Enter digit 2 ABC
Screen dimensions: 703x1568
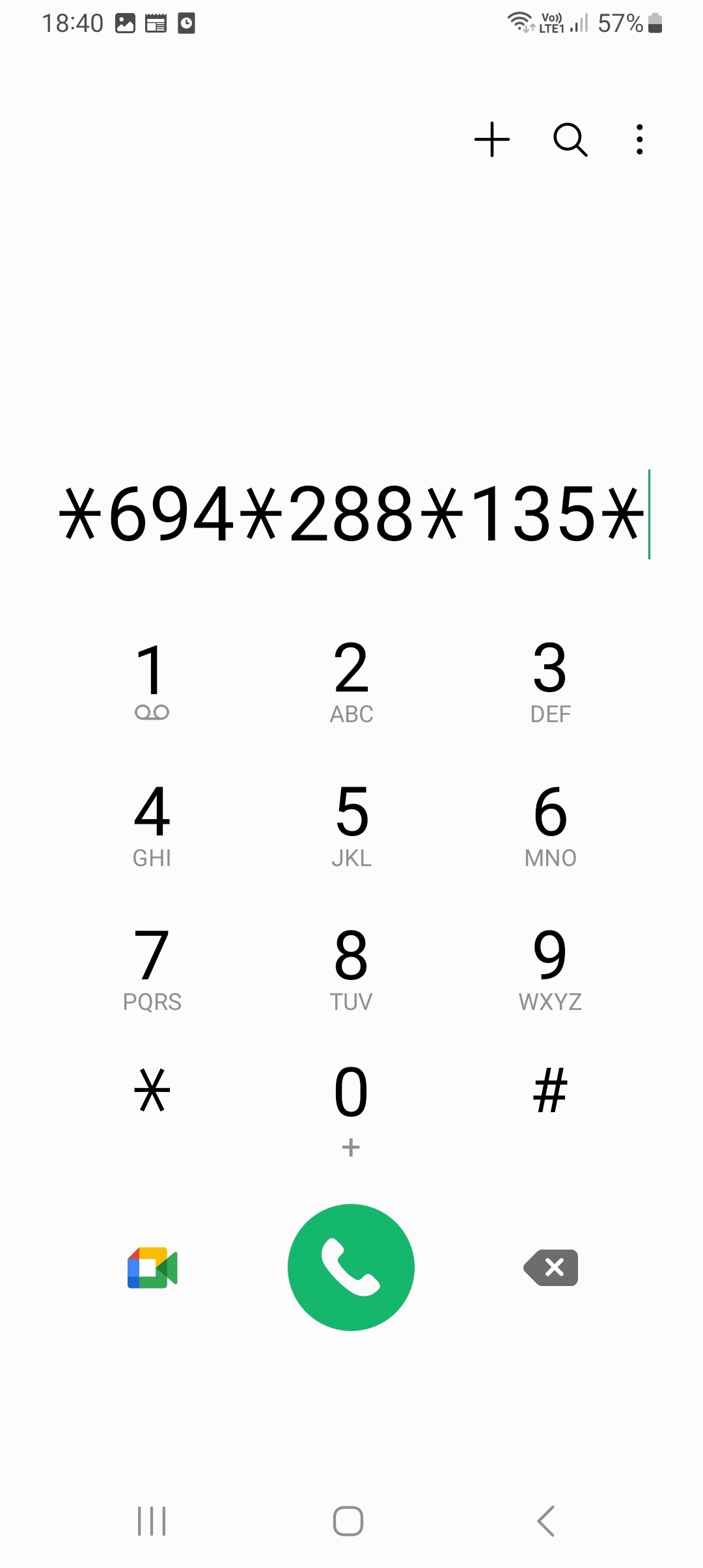[351, 680]
